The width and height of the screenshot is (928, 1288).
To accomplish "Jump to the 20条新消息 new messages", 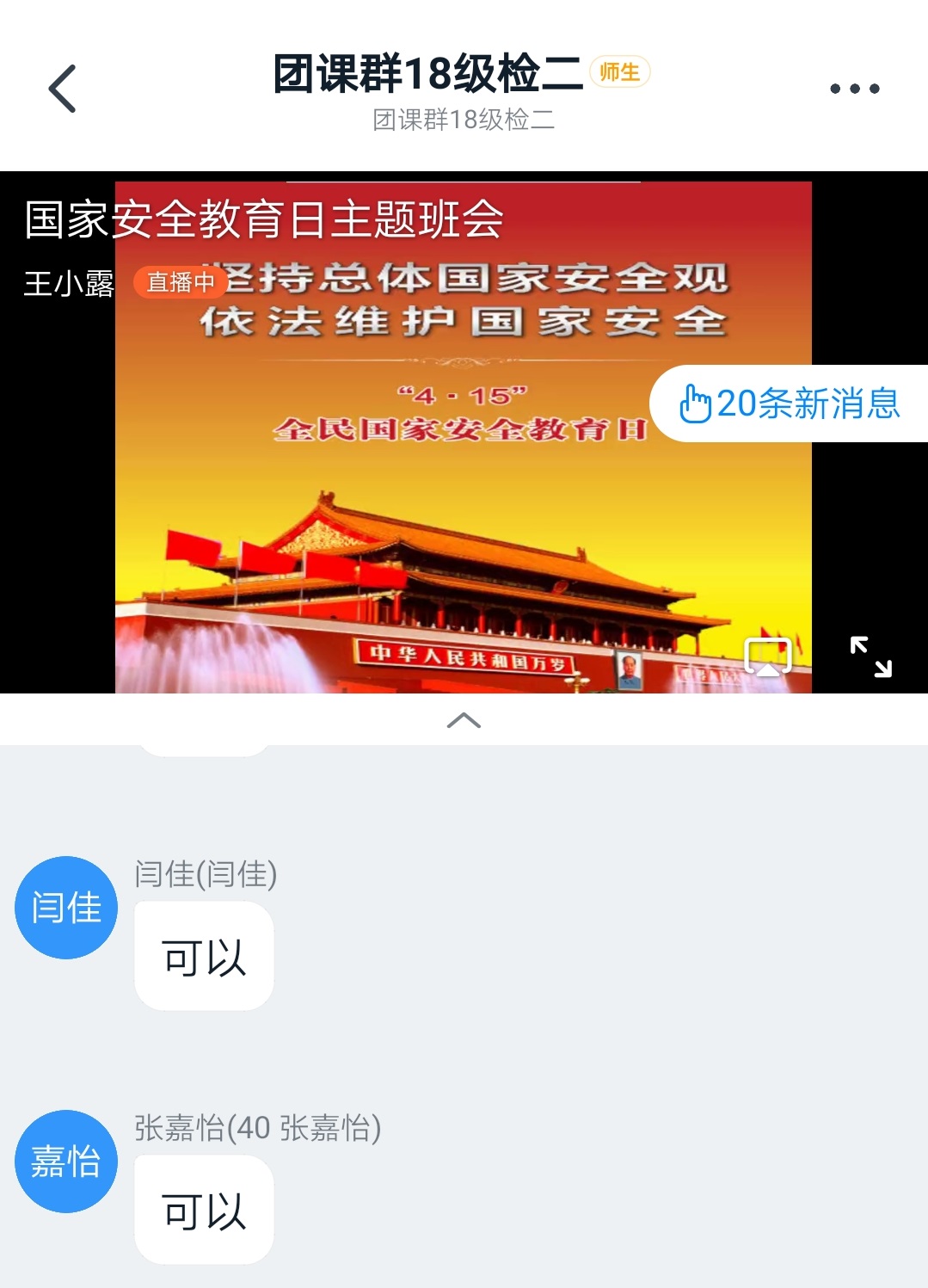I will [x=790, y=404].
